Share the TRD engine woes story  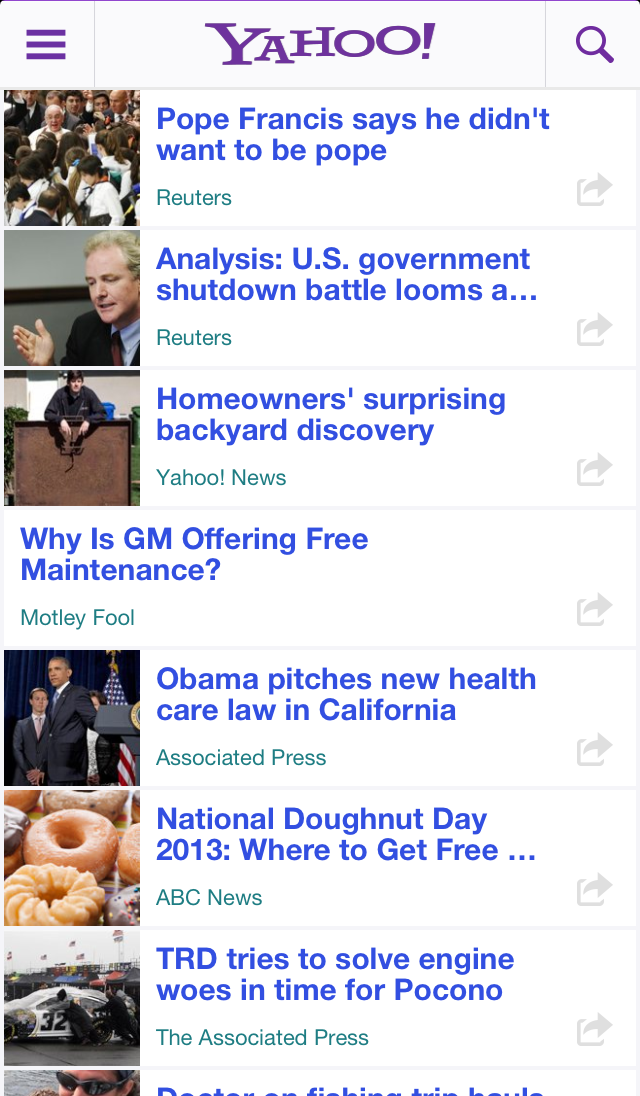594,1030
